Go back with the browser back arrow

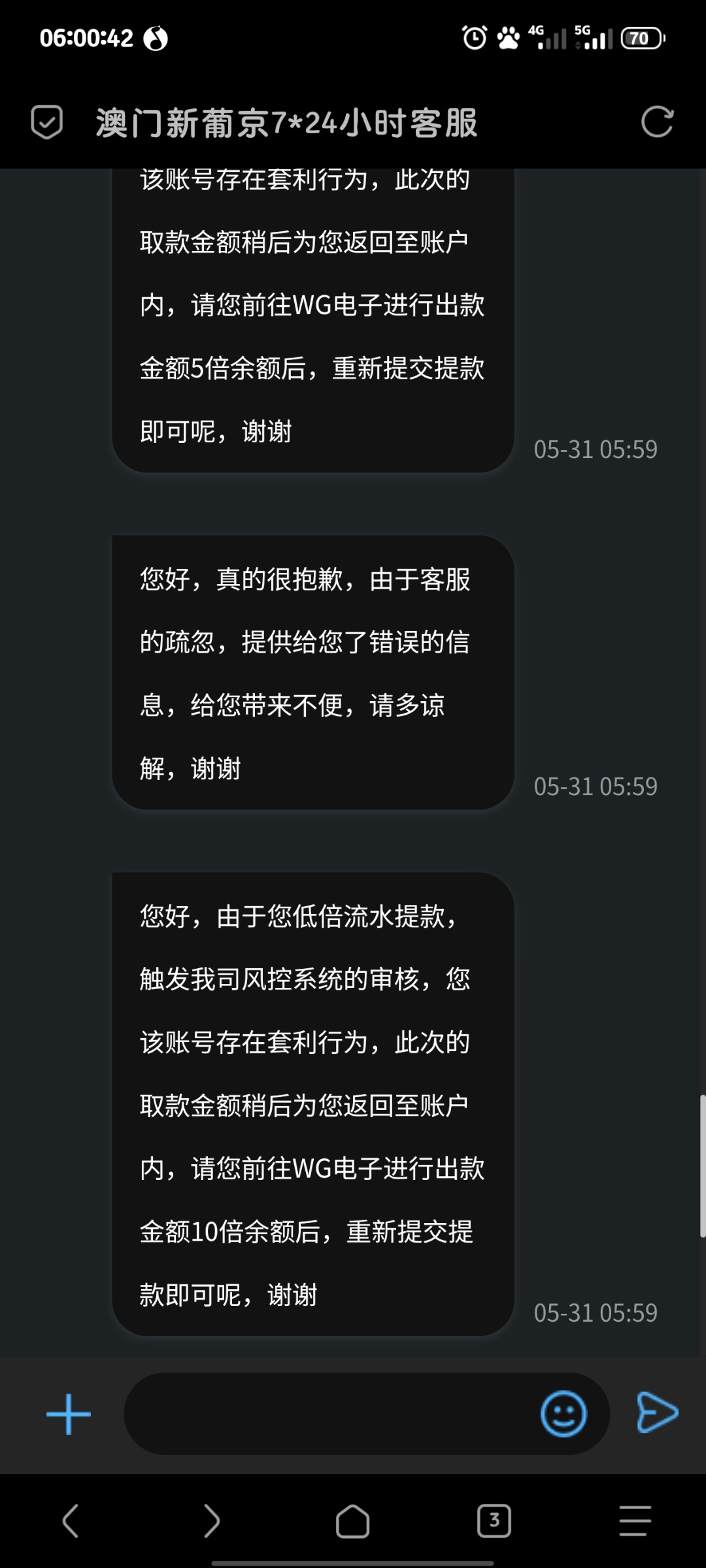[71, 1521]
